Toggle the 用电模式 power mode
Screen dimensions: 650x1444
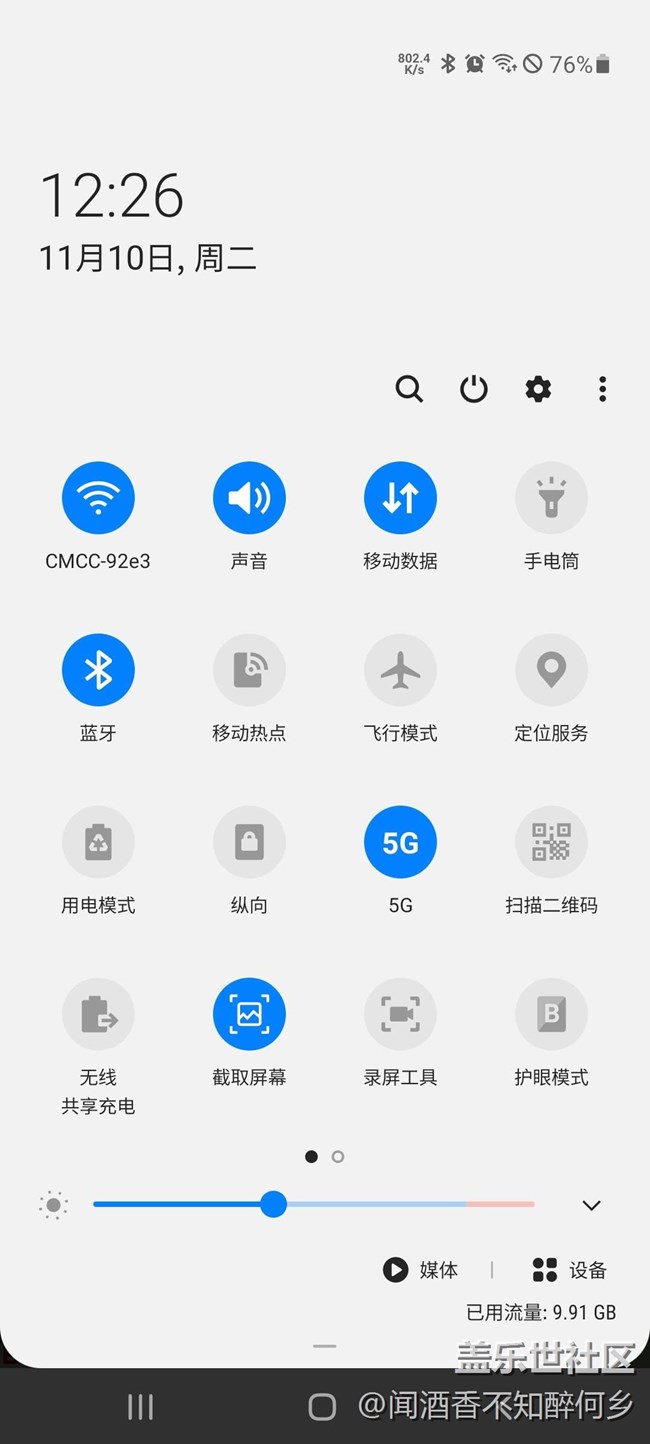98,842
